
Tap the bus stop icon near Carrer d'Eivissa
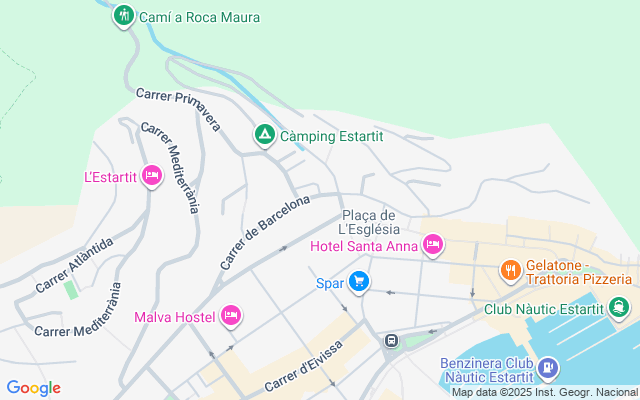[x=391, y=341]
